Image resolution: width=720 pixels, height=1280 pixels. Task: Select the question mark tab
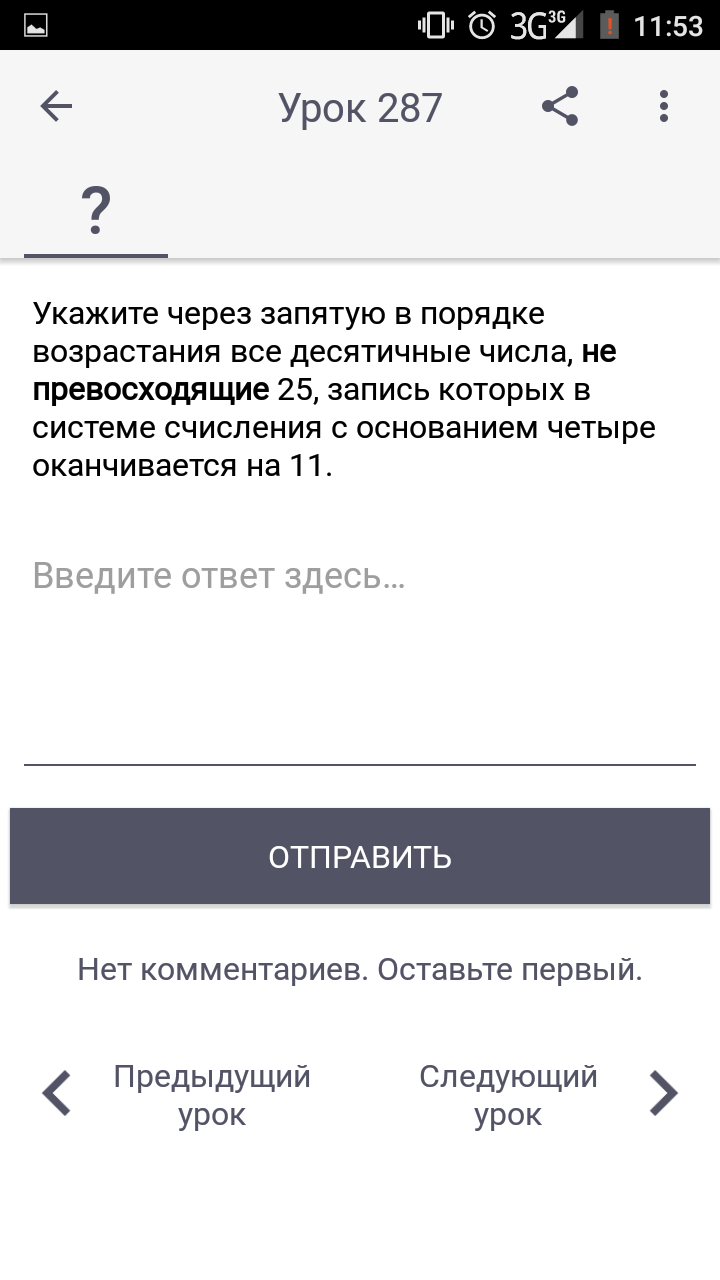96,211
